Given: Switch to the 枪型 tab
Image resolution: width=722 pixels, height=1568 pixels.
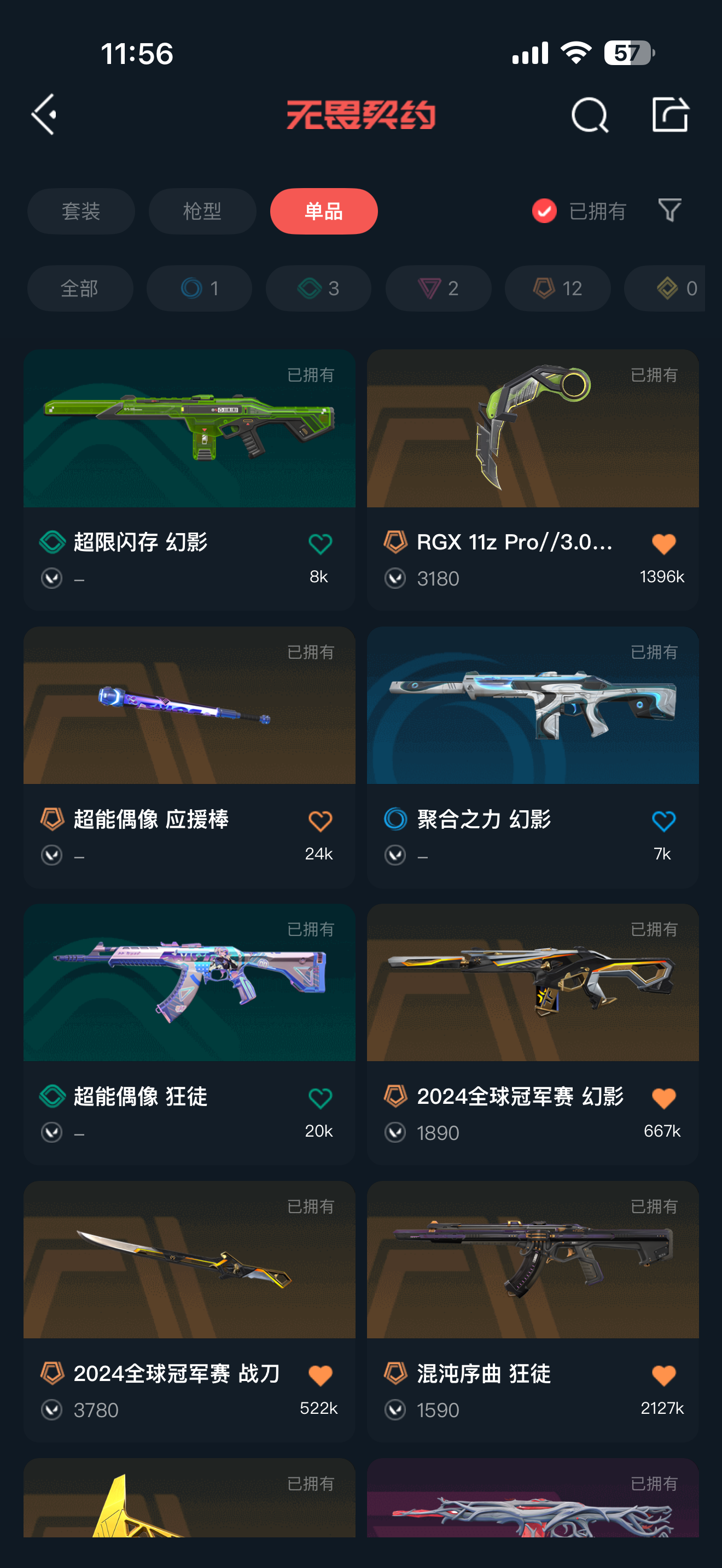Looking at the screenshot, I should [202, 211].
